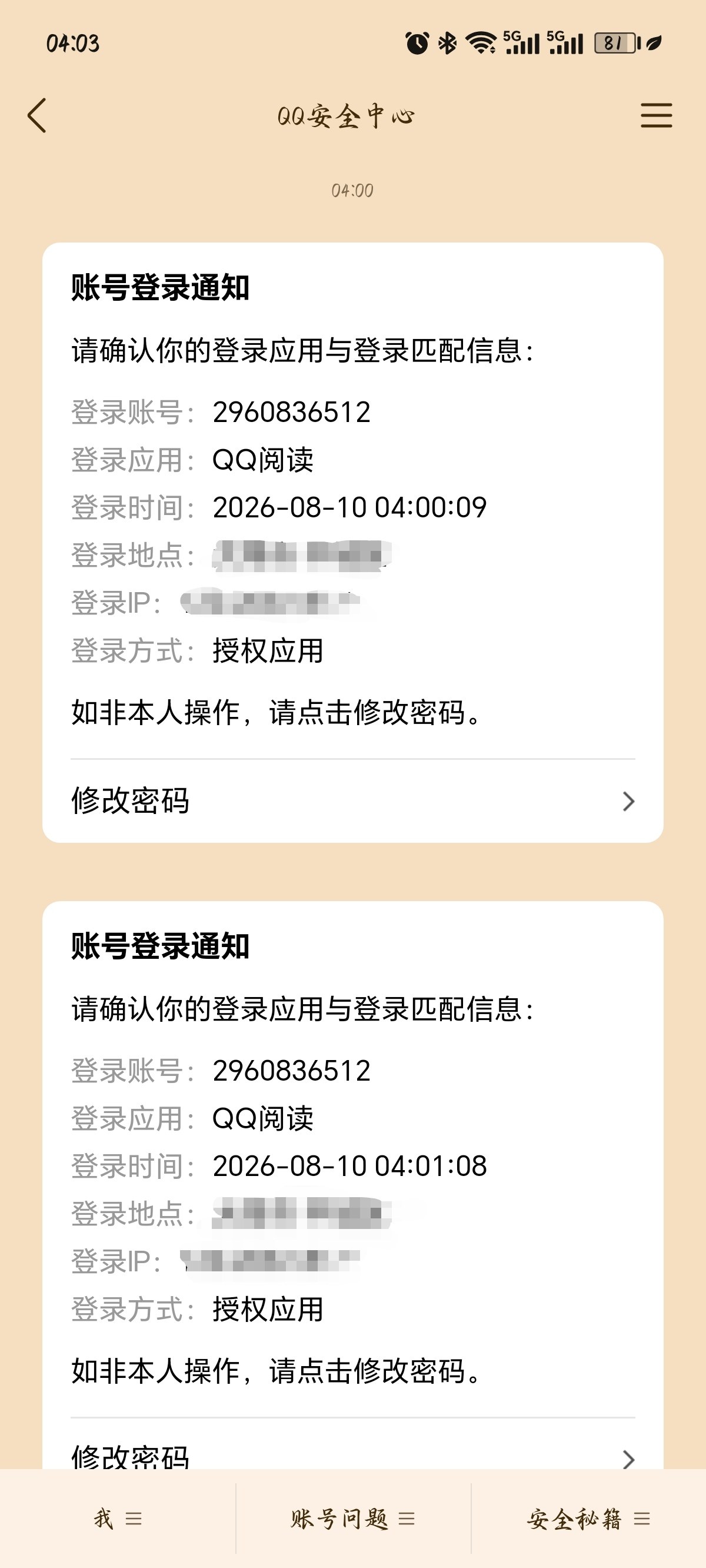Go back using the top-left arrow

(37, 115)
